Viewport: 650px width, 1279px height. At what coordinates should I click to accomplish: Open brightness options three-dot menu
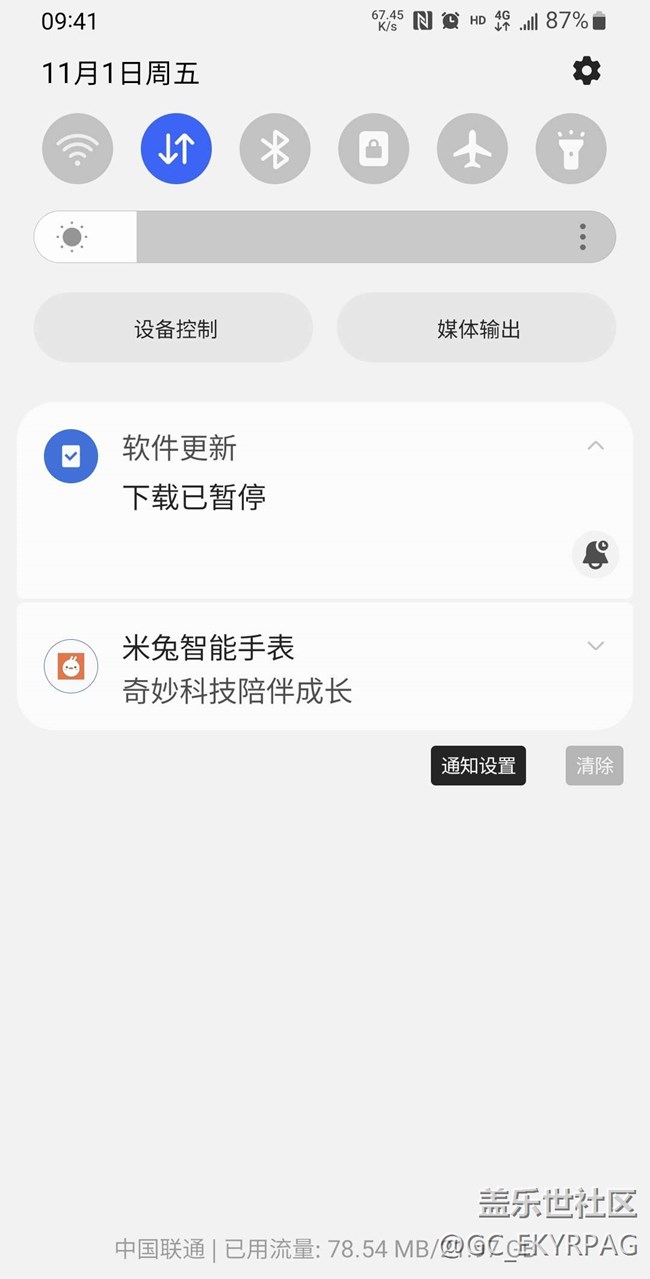click(582, 237)
